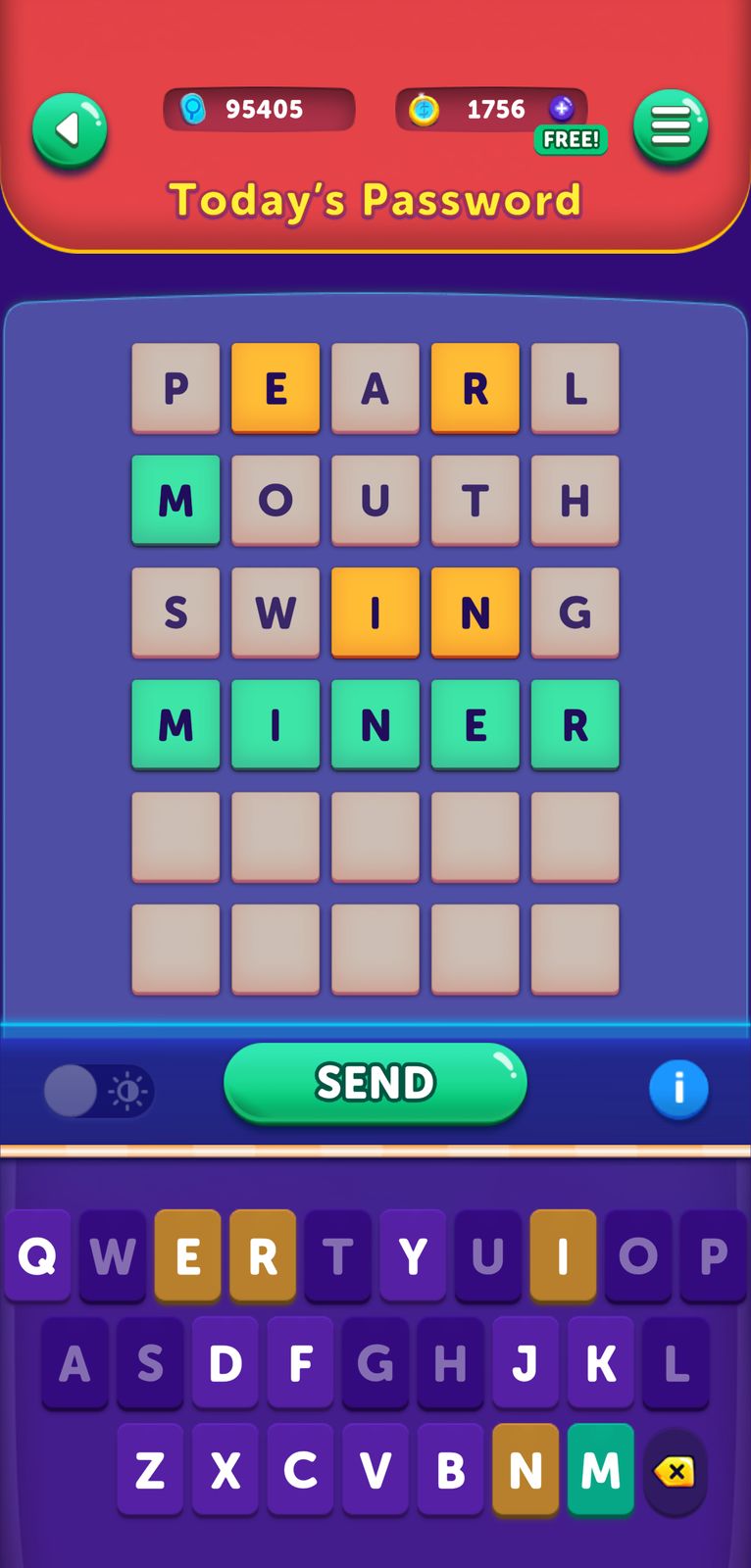The image size is (751, 1568).
Task: Type the letter K
Action: (x=600, y=1362)
